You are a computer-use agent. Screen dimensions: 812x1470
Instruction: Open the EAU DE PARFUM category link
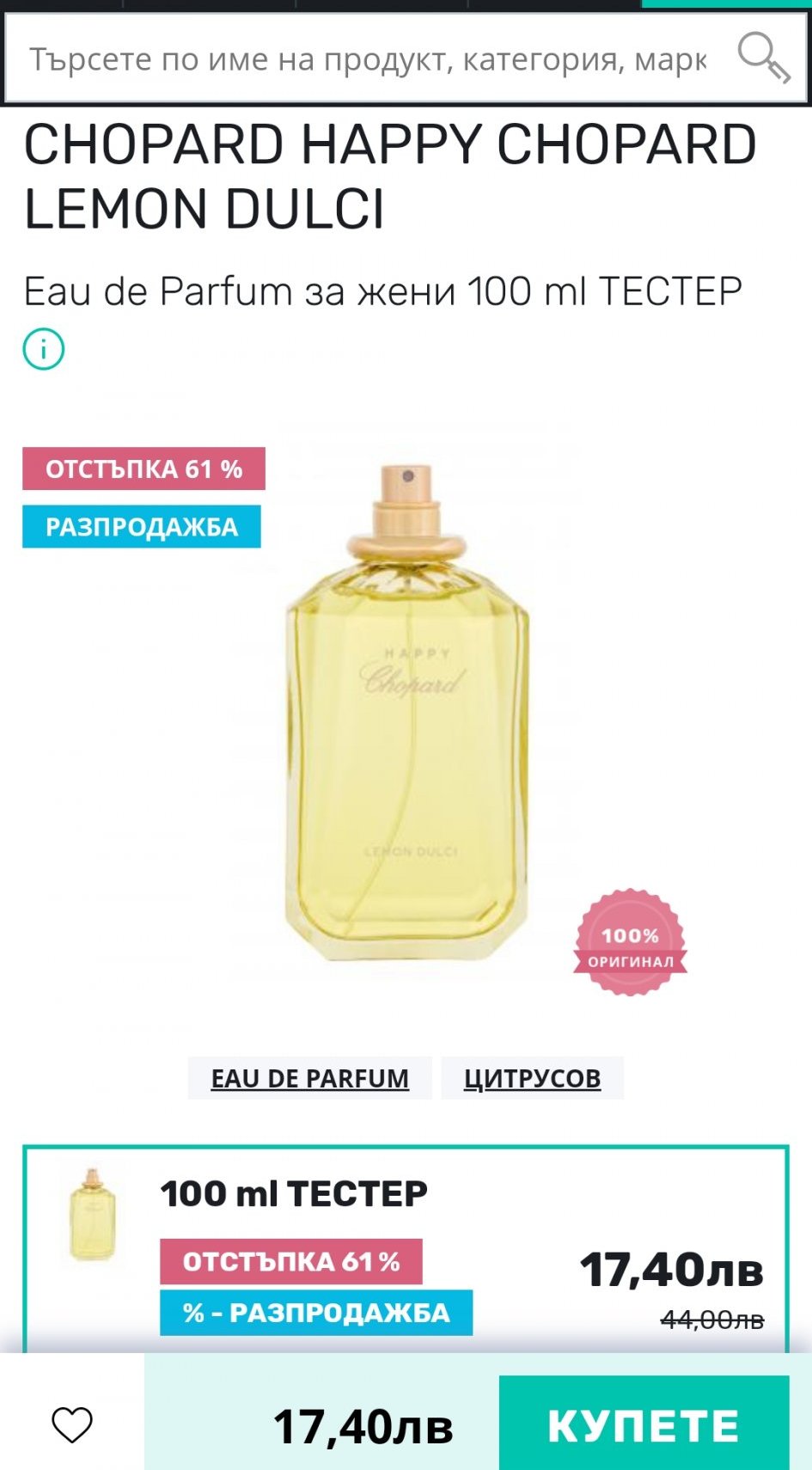point(309,1078)
